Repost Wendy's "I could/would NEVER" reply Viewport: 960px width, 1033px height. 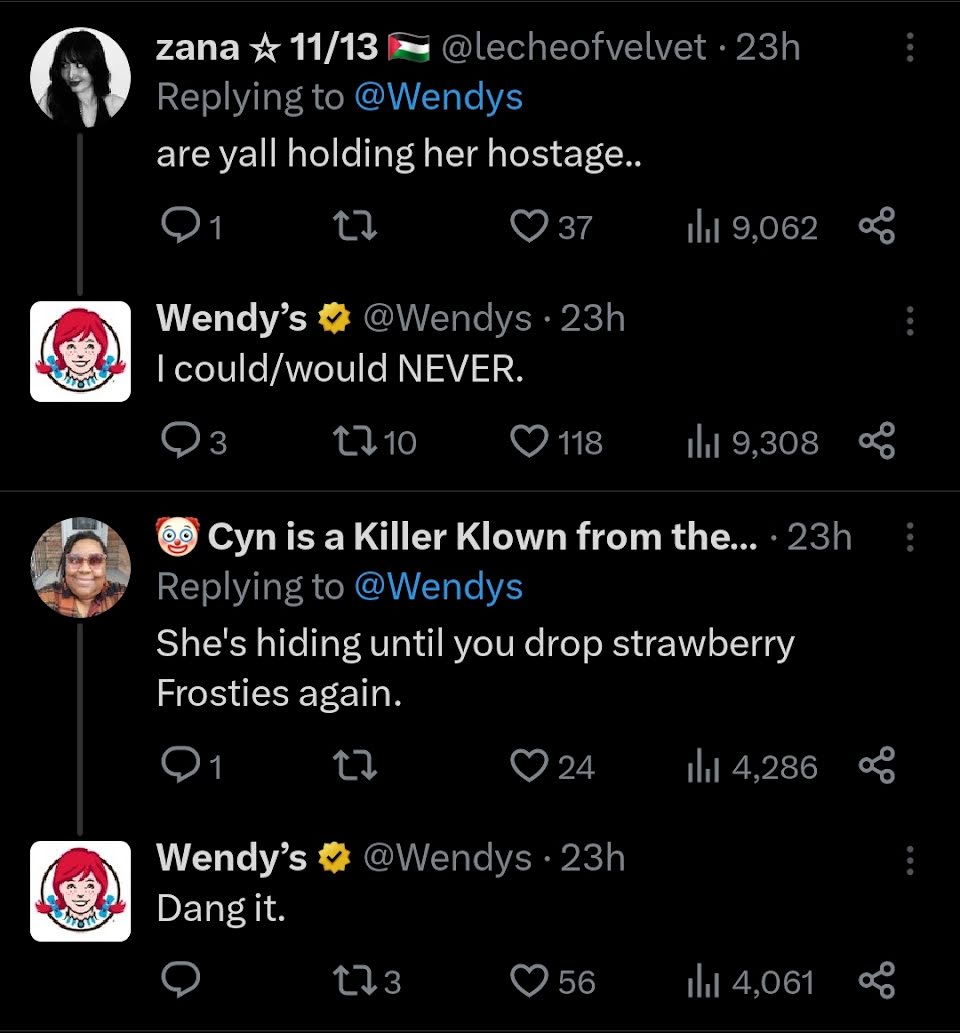pyautogui.click(x=359, y=441)
